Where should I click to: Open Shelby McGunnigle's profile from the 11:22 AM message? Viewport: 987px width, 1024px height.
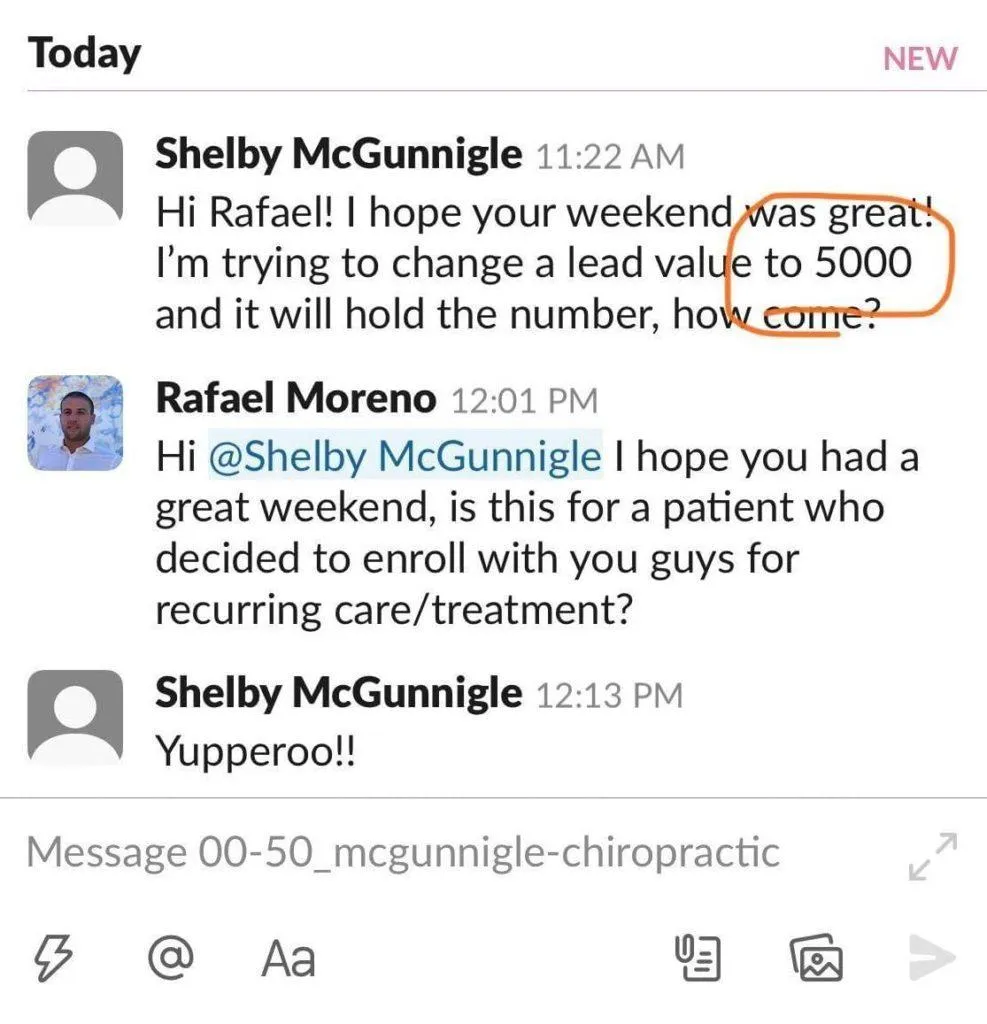coord(338,155)
